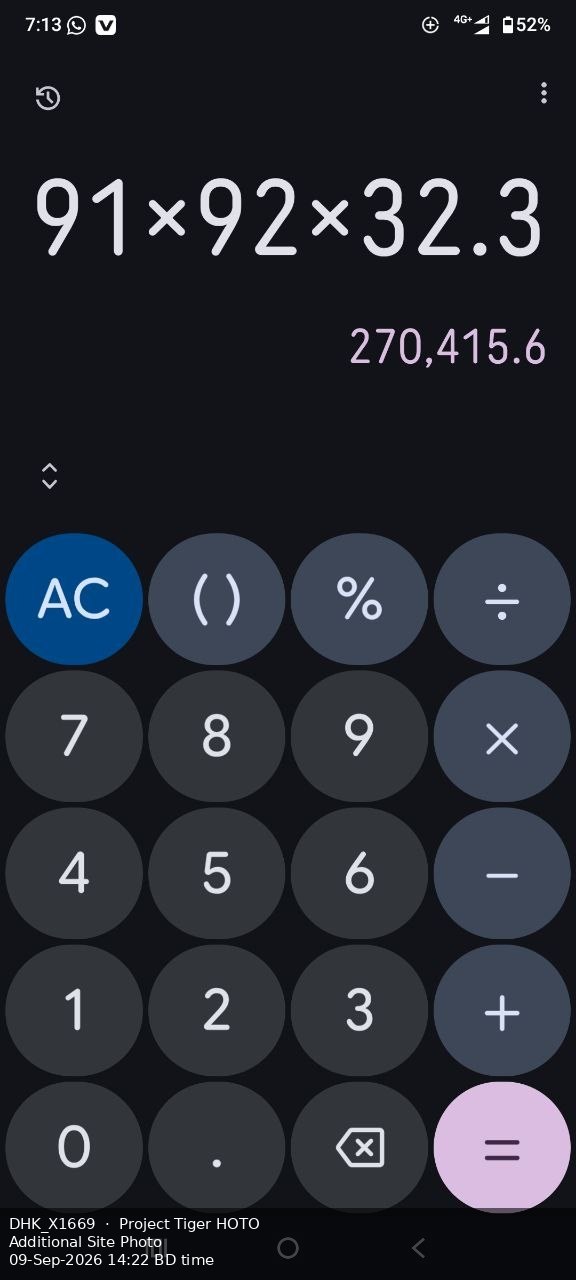Image resolution: width=576 pixels, height=1280 pixels.
Task: Open the three-dot overflow menu
Action: [544, 94]
